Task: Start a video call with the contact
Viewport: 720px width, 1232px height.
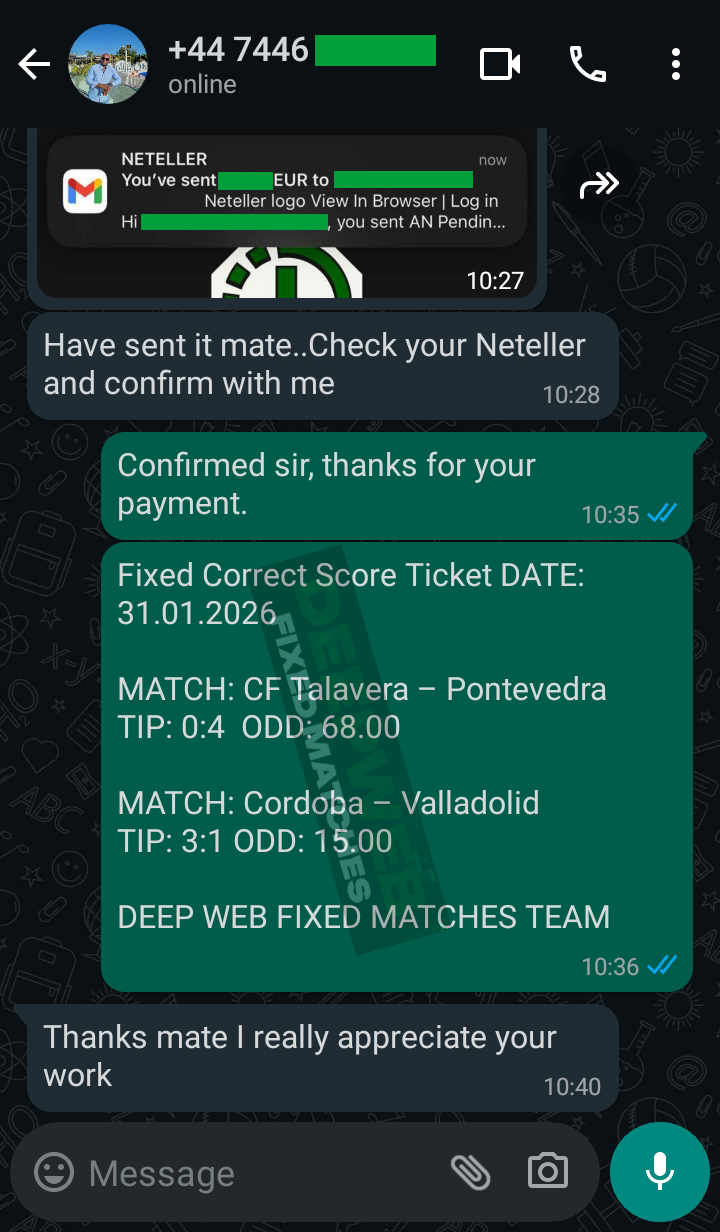Action: tap(500, 62)
